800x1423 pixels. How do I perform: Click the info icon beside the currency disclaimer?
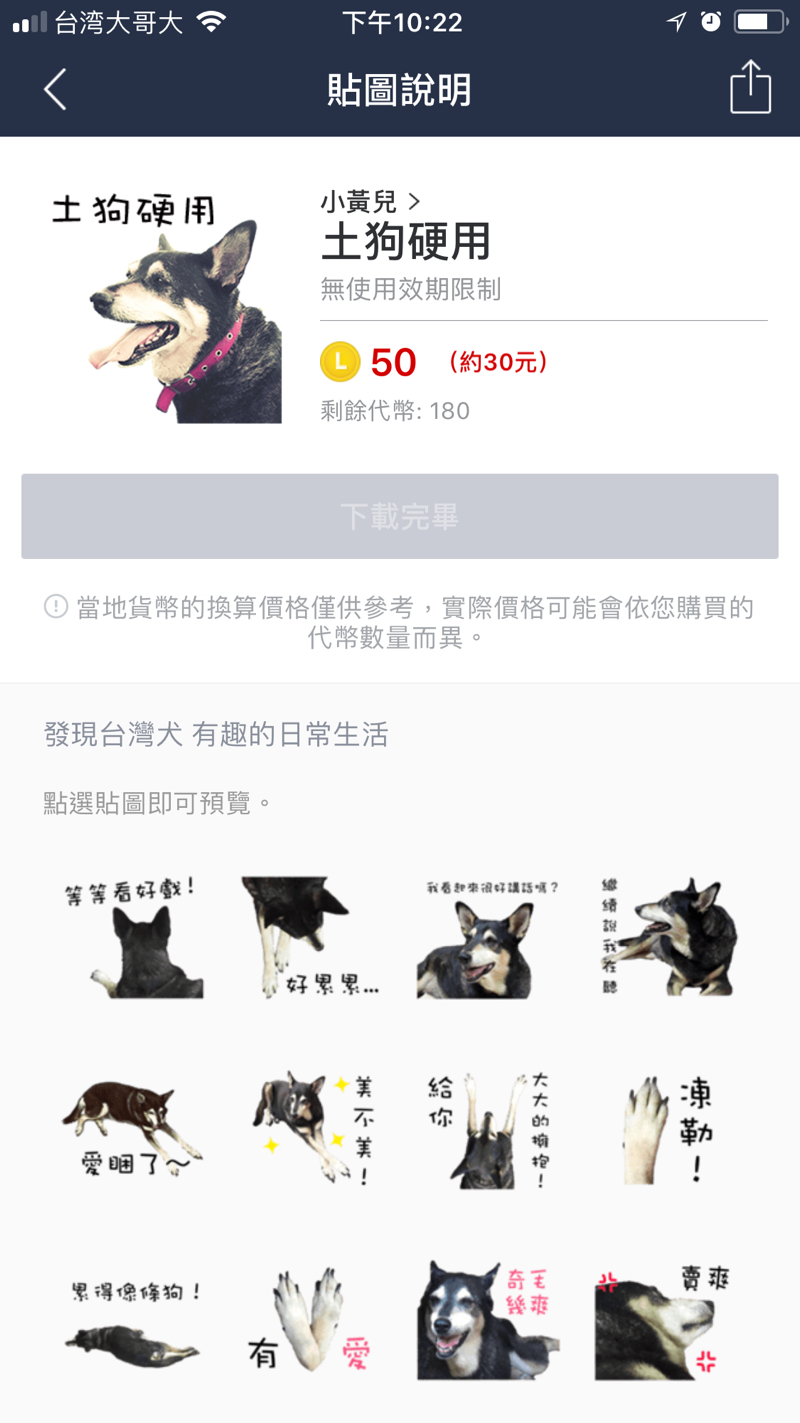(54, 608)
